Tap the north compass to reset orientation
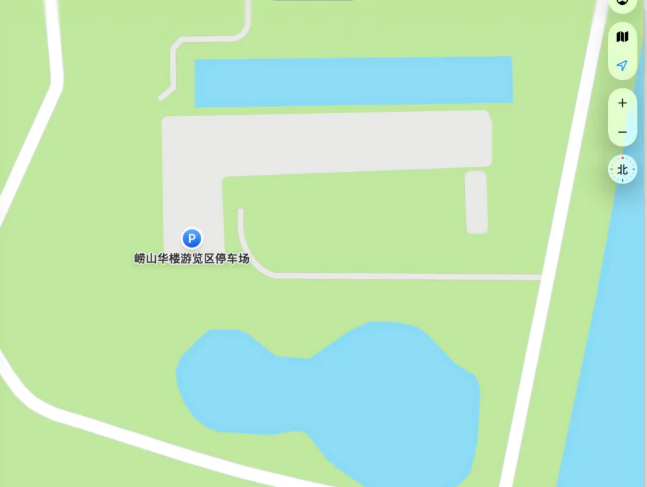Screen dimensions: 647x487 (622, 170)
